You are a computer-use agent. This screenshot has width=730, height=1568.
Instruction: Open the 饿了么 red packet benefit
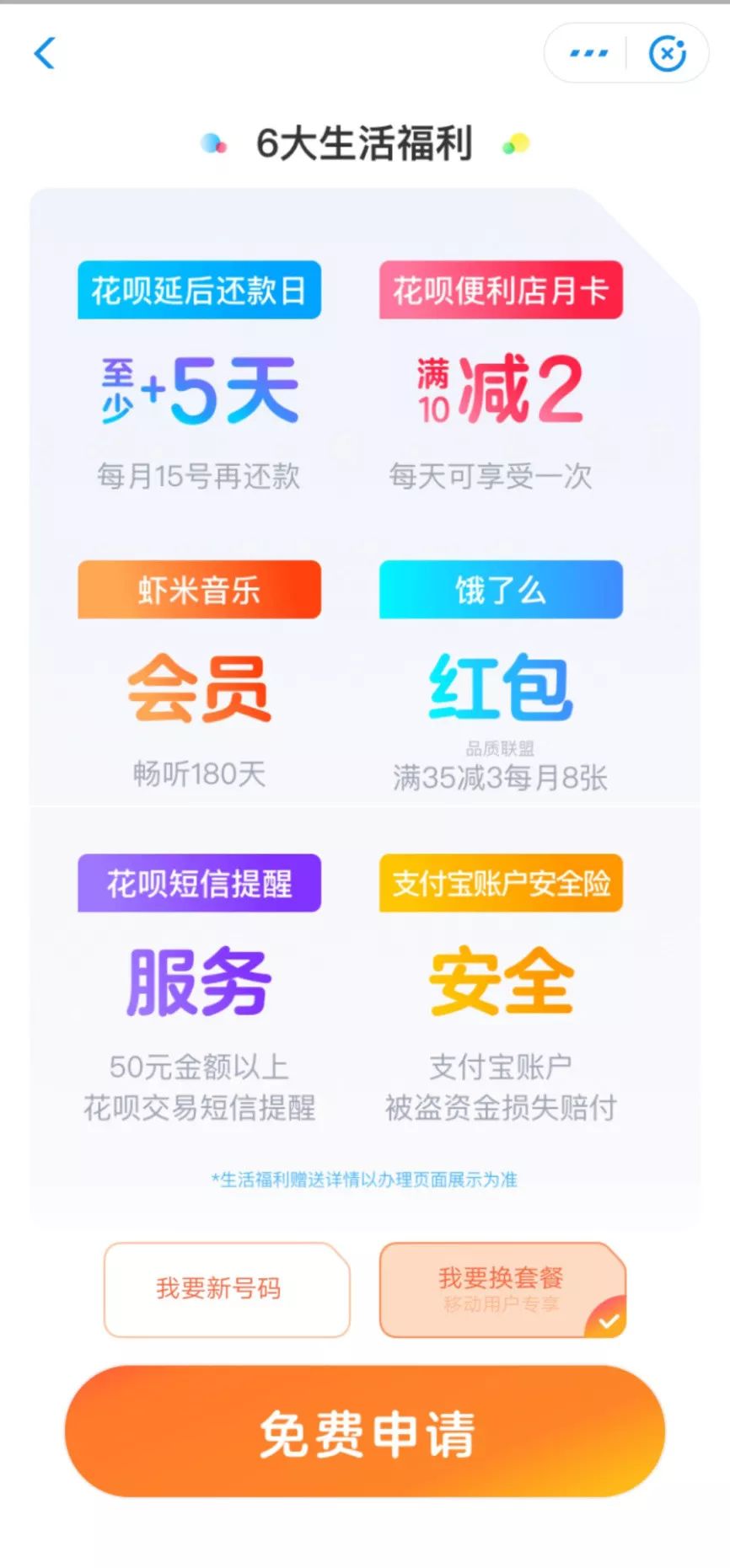click(500, 591)
